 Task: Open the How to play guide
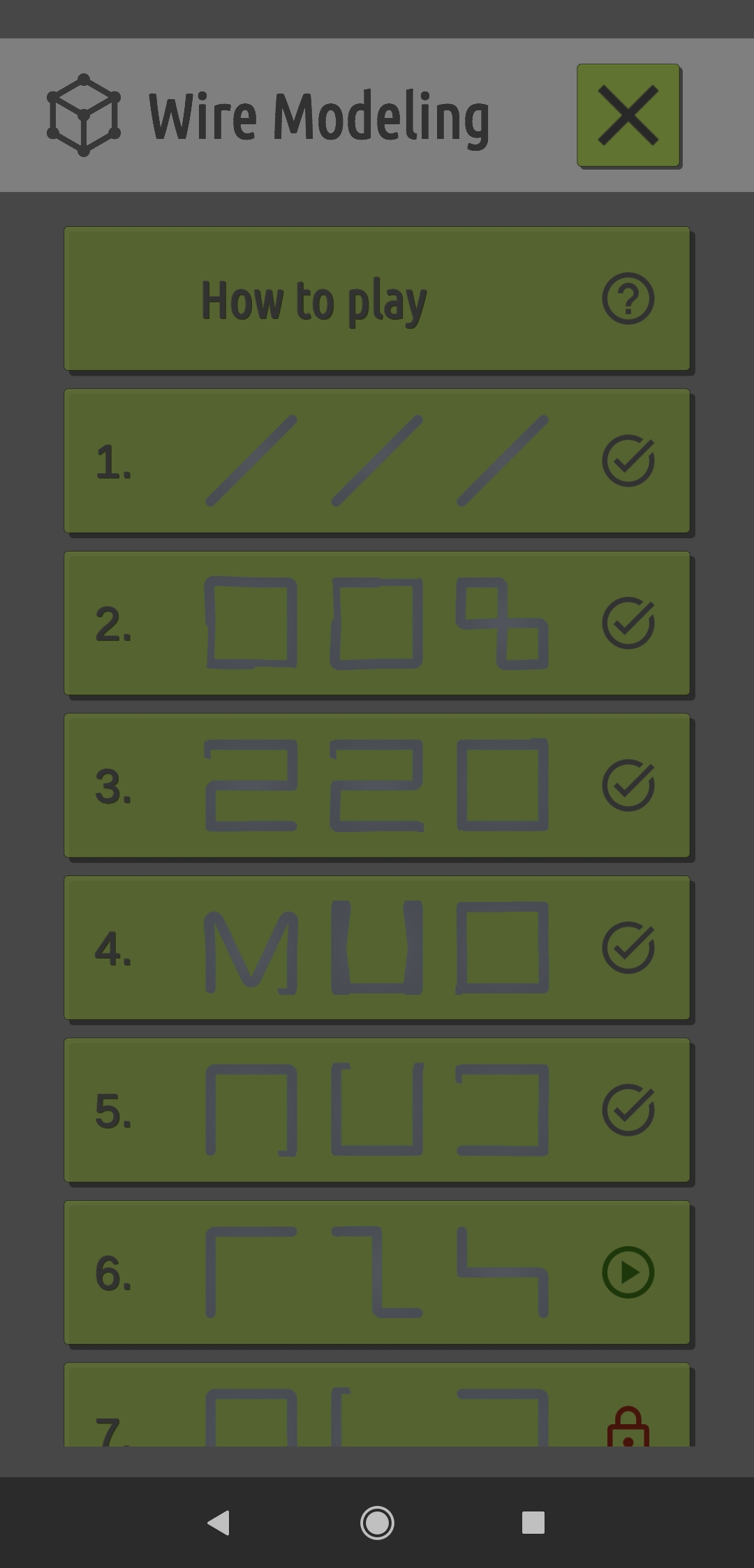[x=377, y=299]
